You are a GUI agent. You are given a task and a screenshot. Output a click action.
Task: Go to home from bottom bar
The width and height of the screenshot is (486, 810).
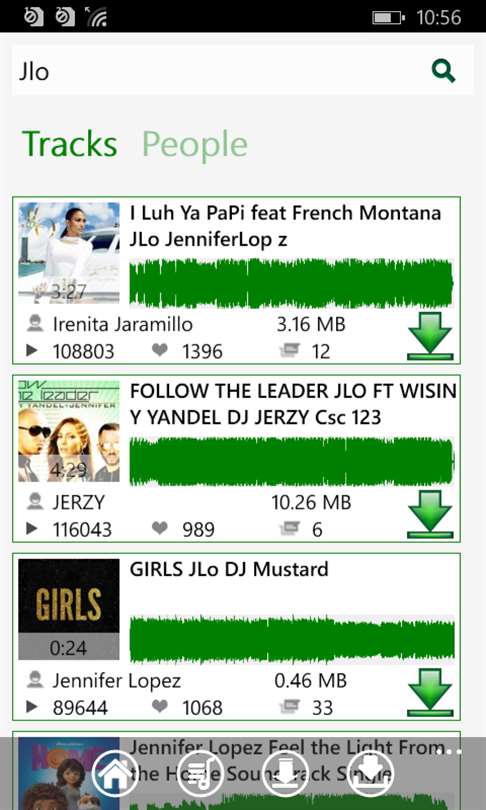115,774
